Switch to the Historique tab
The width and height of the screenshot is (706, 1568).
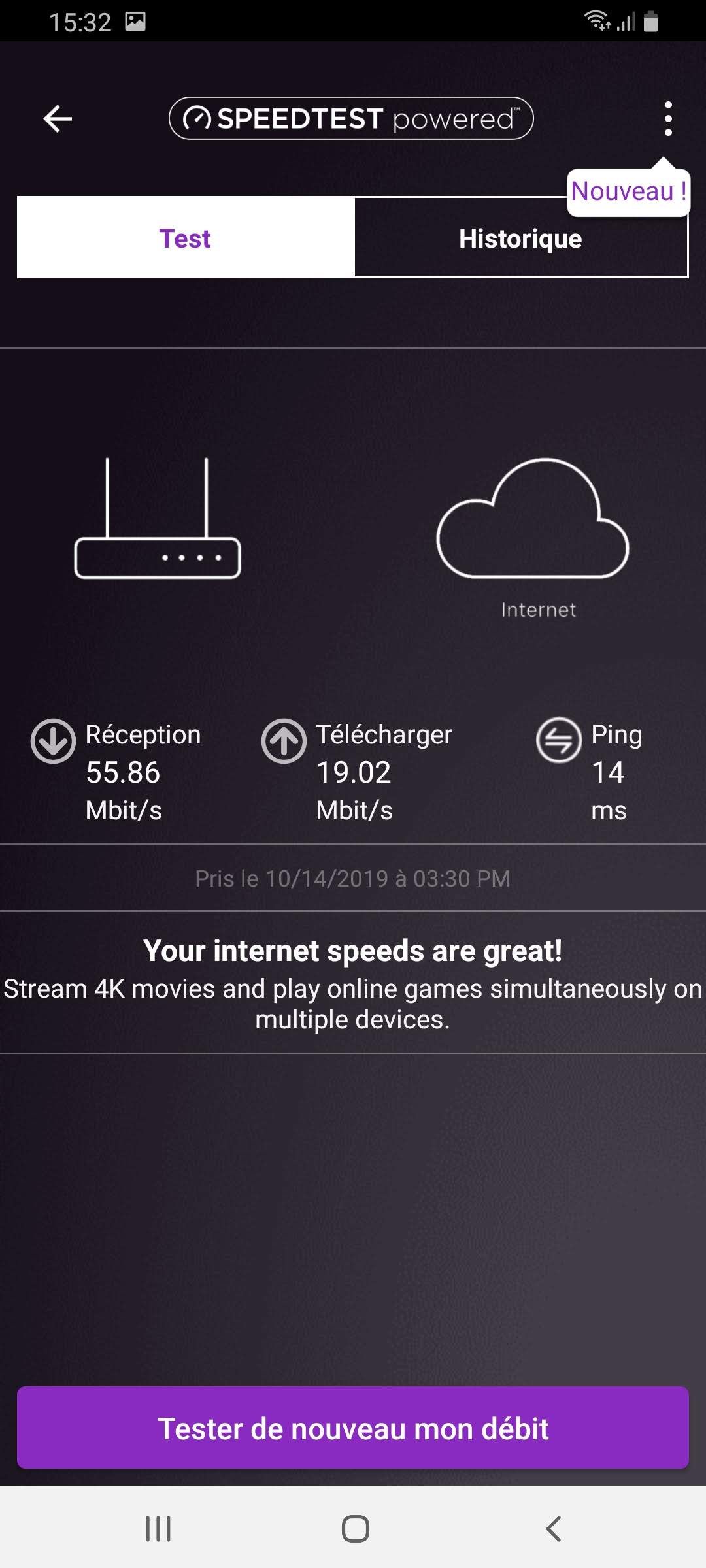521,238
